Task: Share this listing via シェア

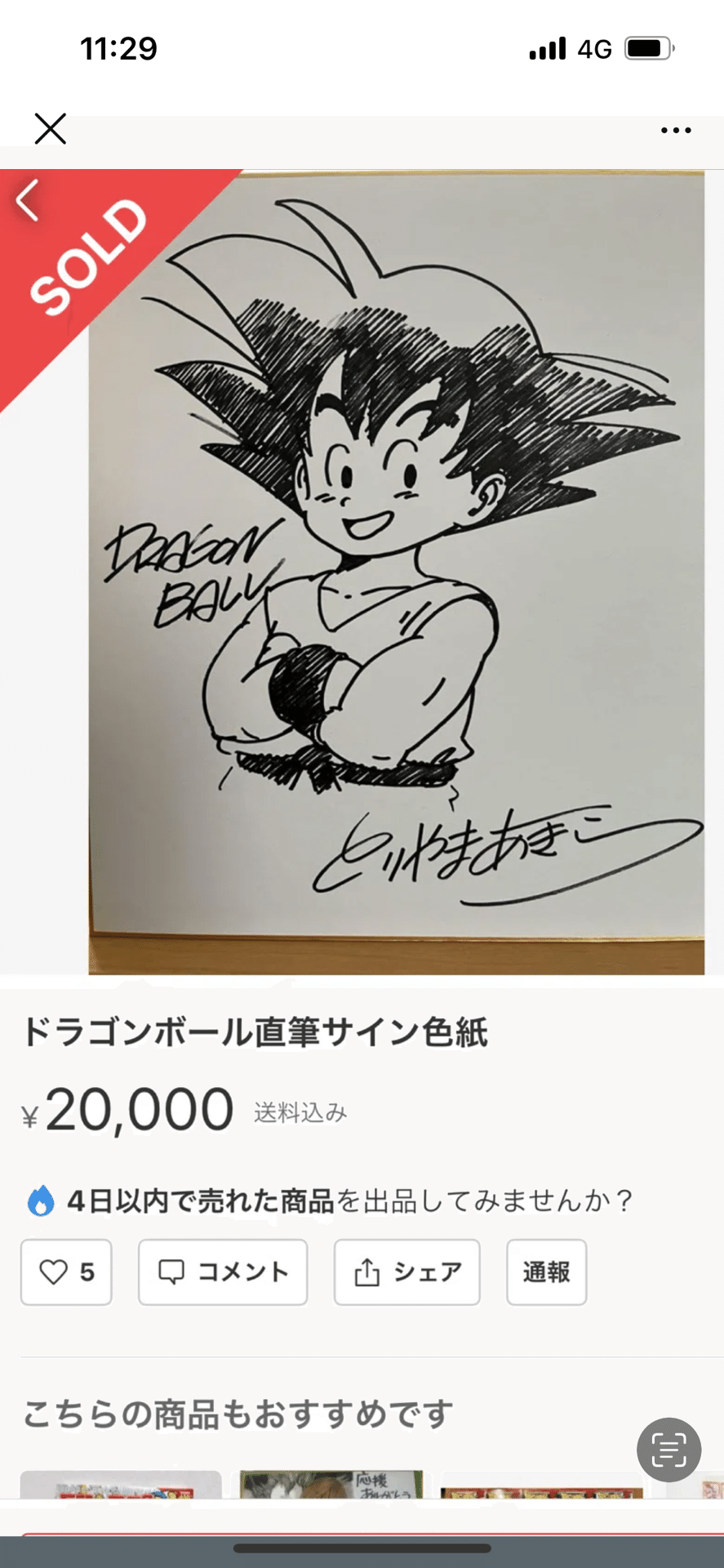Action: coord(406,1272)
